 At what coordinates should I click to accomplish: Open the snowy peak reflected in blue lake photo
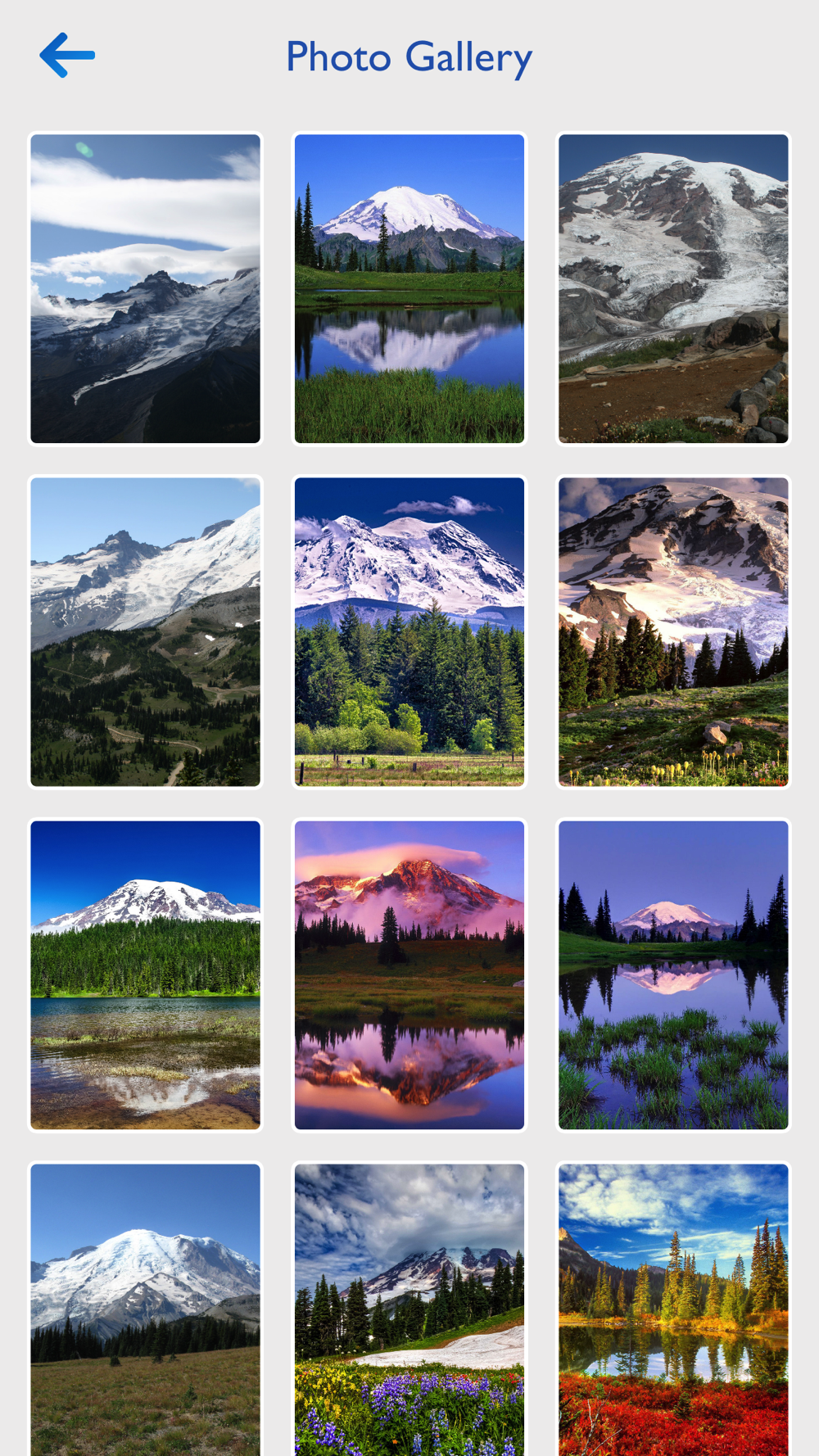(x=409, y=288)
